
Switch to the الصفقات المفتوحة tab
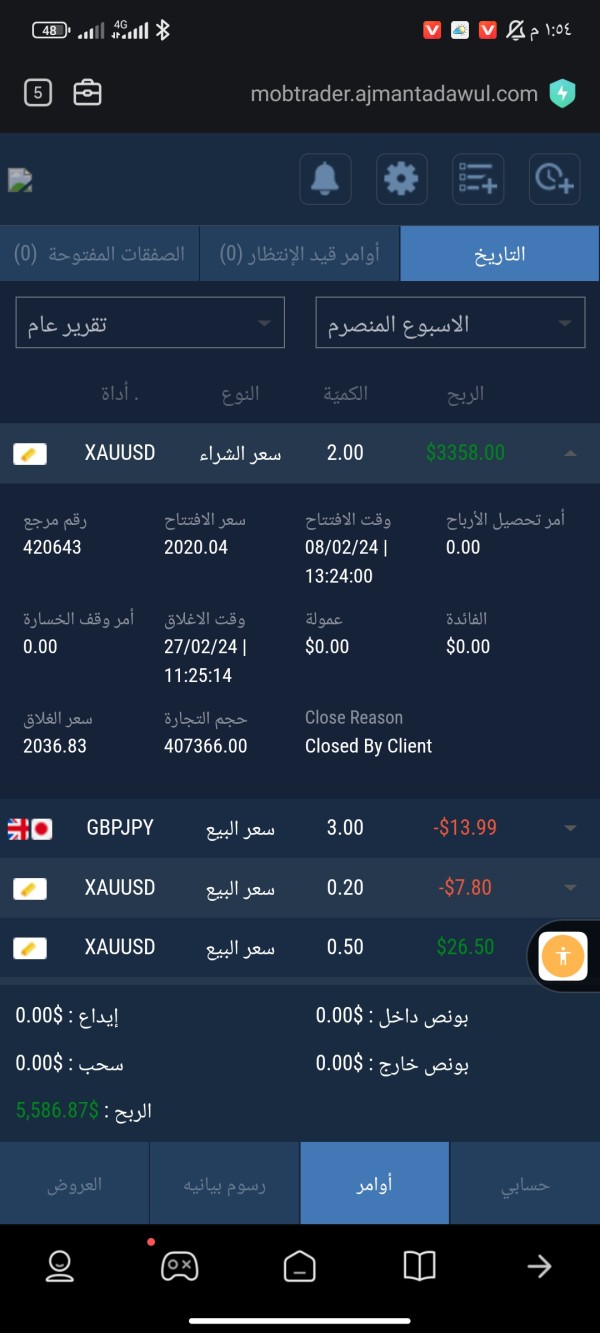tap(100, 254)
